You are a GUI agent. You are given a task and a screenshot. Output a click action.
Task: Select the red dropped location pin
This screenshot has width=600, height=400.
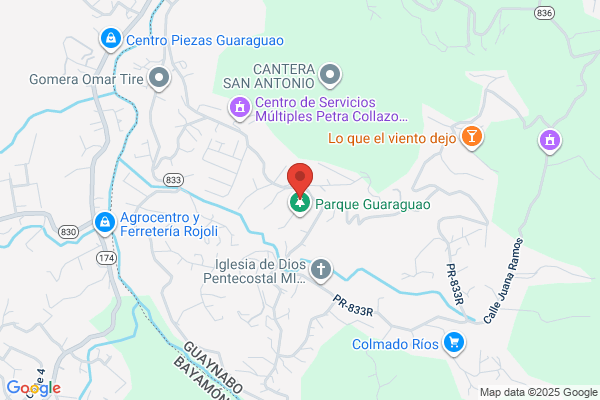(300, 180)
